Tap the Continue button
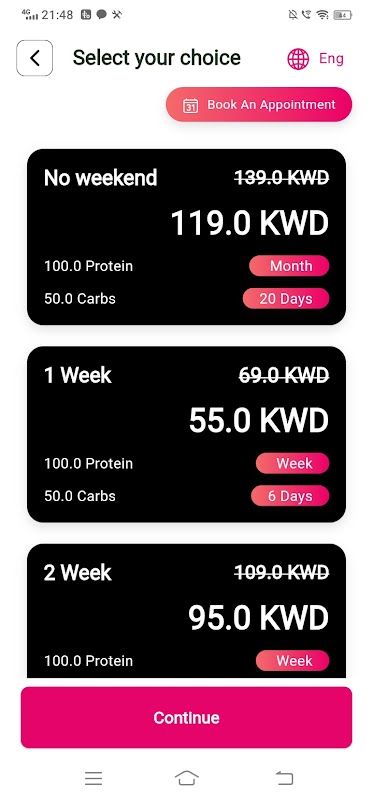The height and width of the screenshot is (800, 373). 186,717
